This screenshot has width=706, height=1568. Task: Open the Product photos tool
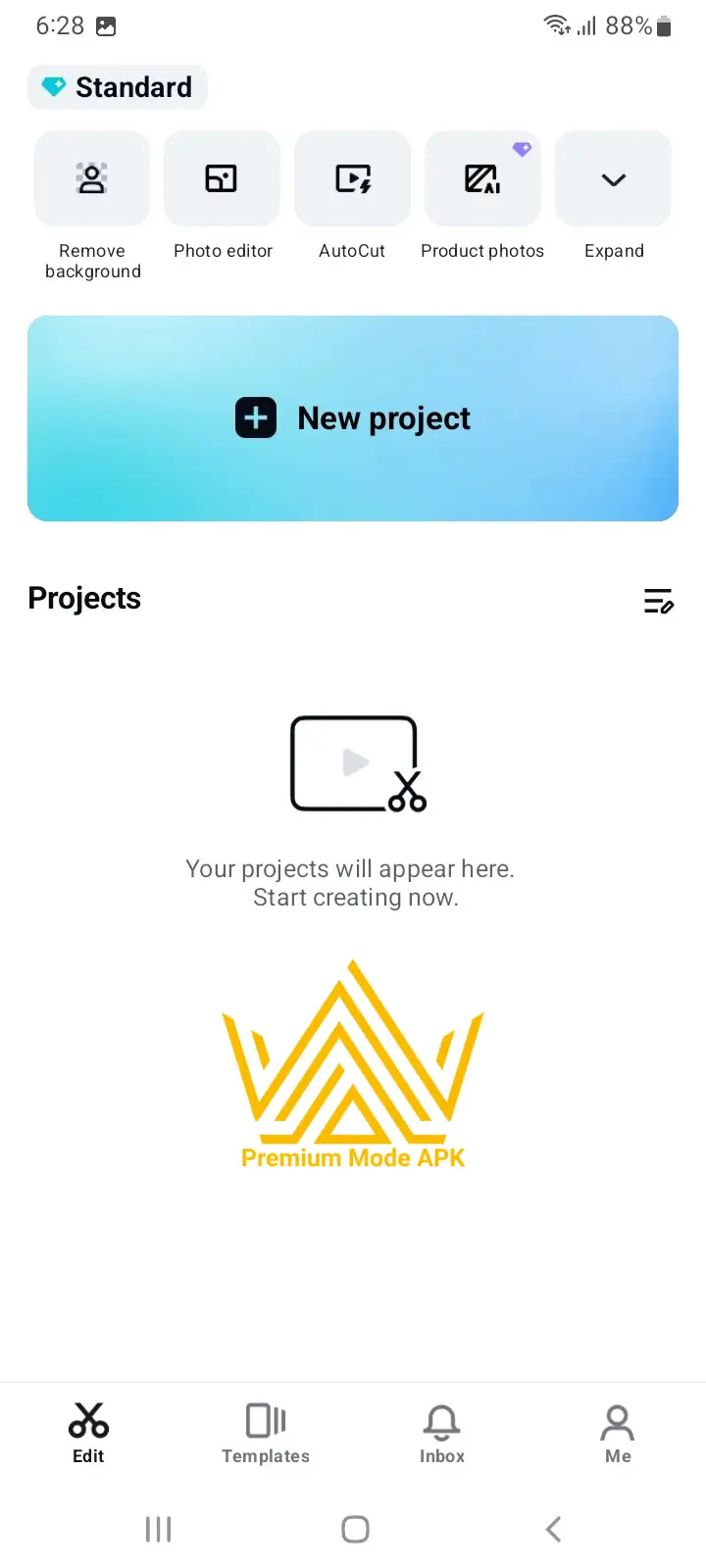482,179
